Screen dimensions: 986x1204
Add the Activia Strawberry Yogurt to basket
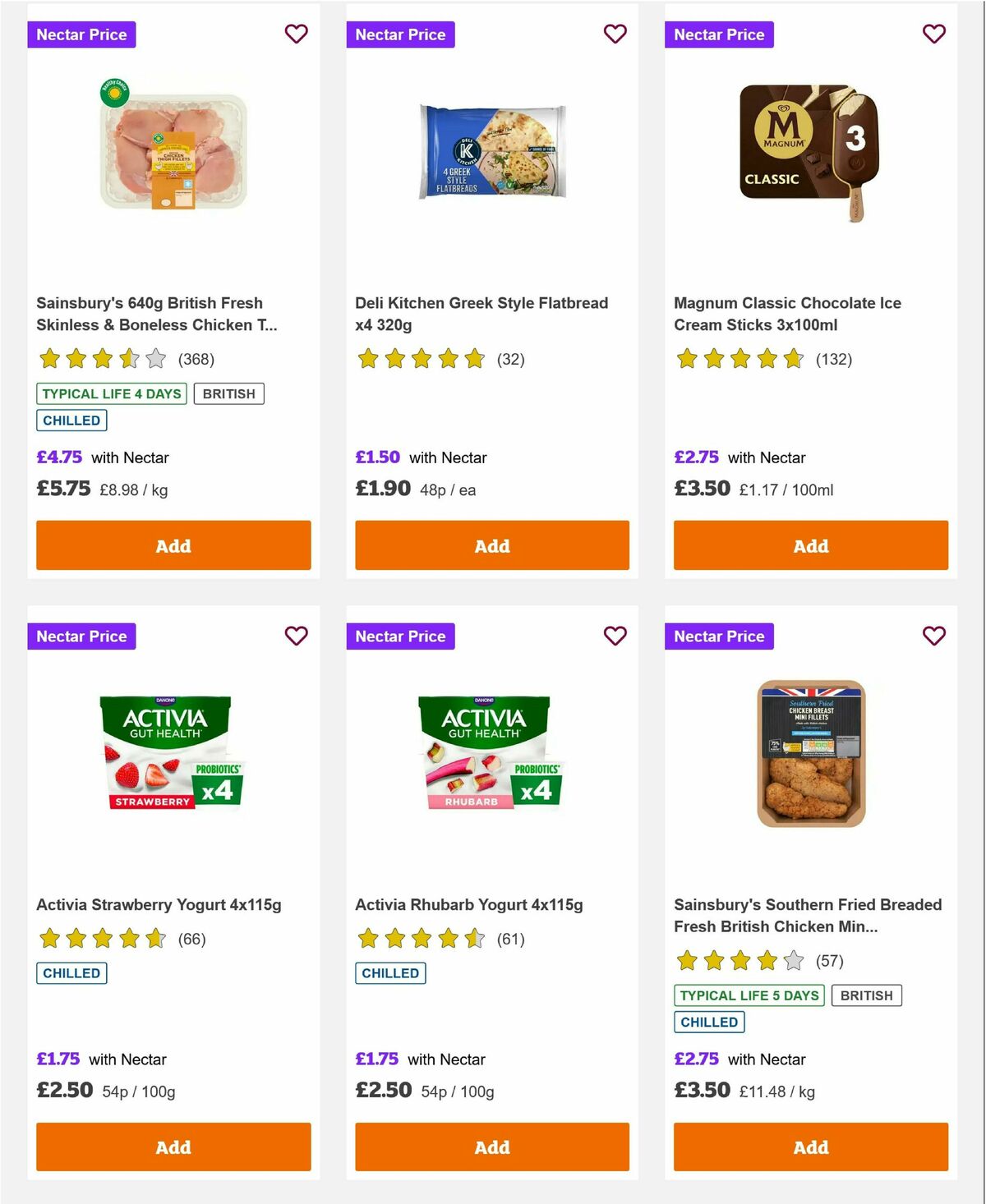click(173, 1147)
